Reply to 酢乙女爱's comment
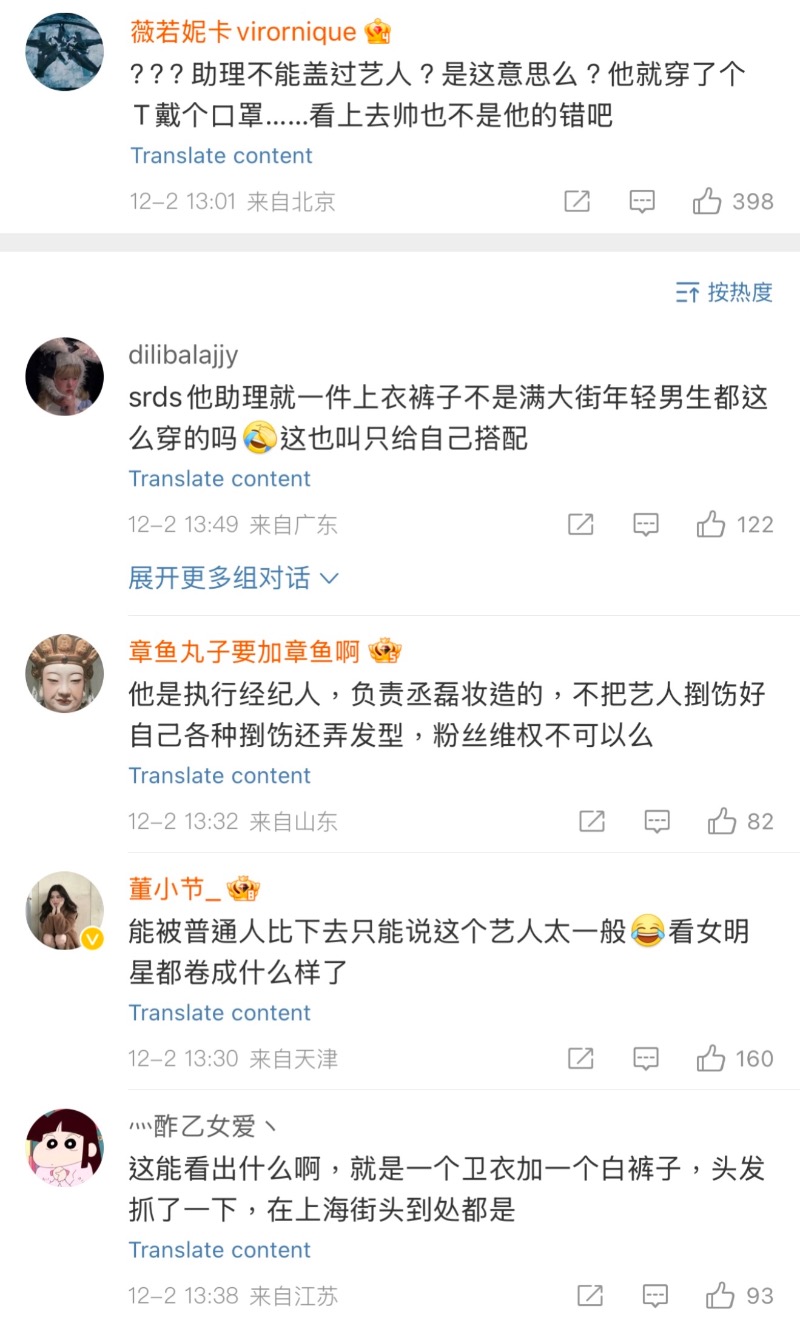The width and height of the screenshot is (800, 1323). (657, 1296)
